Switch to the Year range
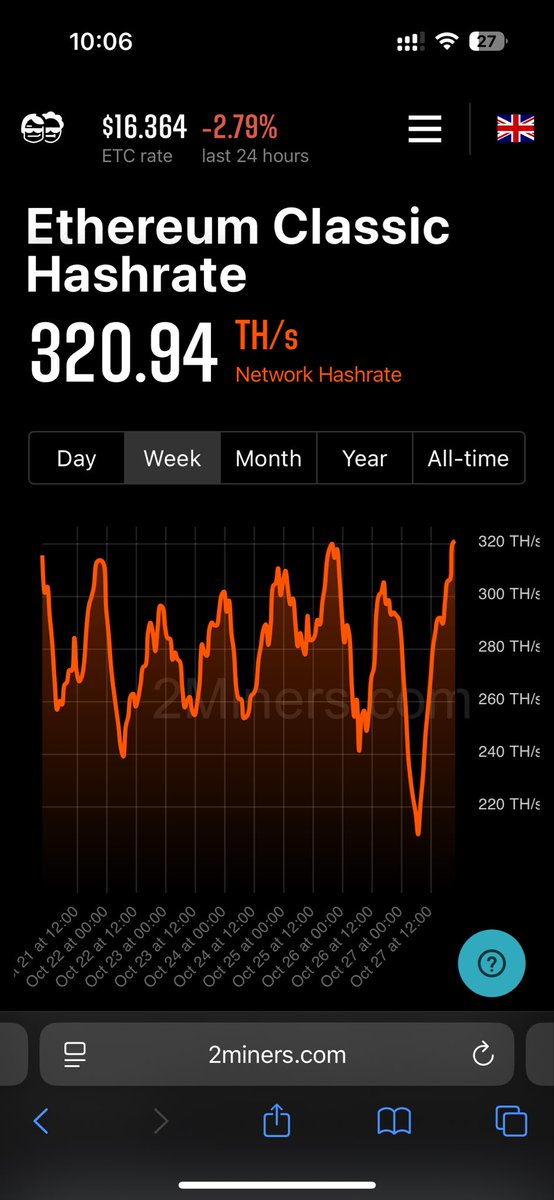 click(364, 458)
